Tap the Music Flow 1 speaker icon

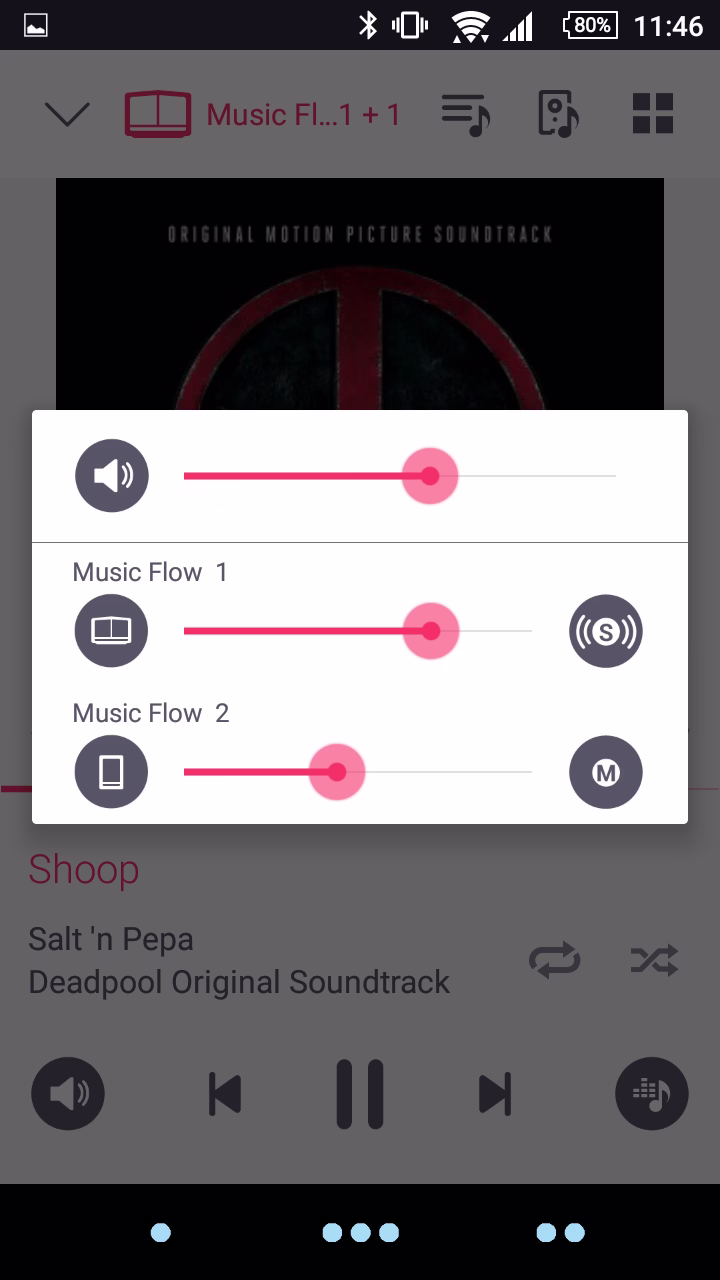(x=112, y=631)
